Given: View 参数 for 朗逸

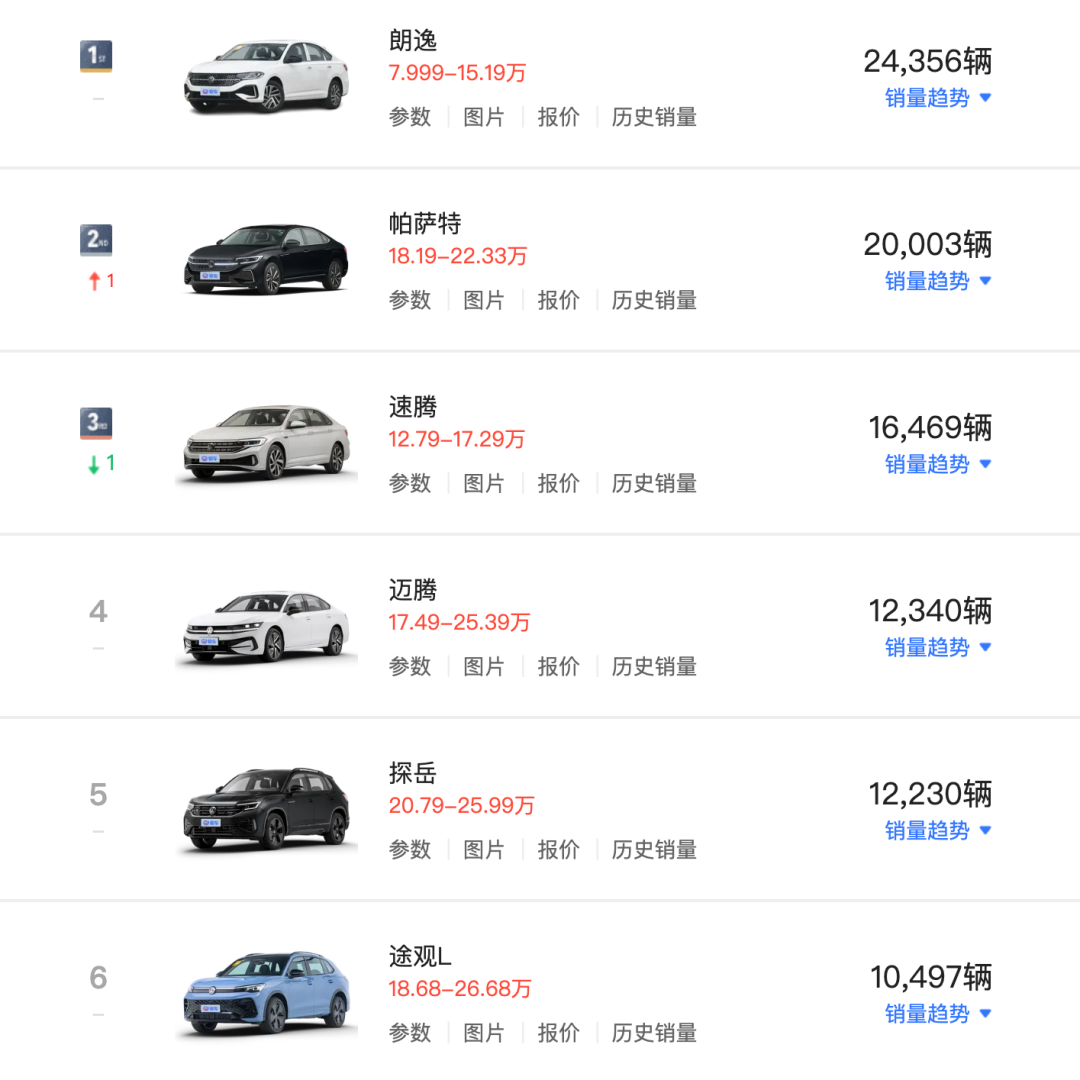Looking at the screenshot, I should click(410, 117).
